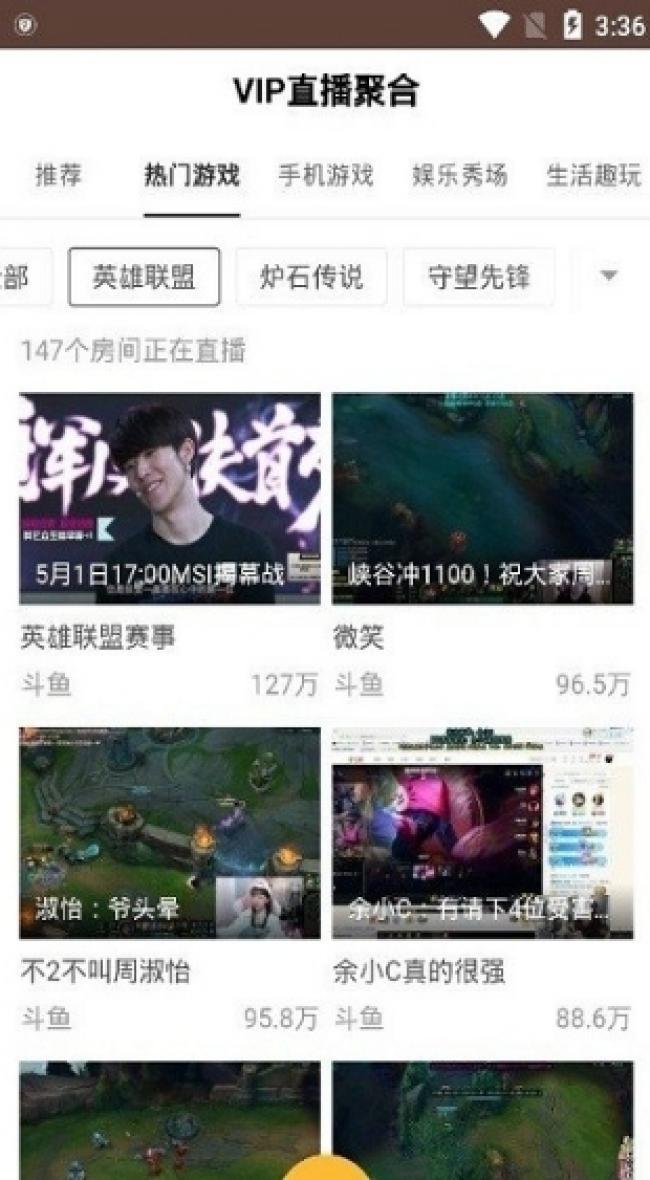Open the 手机游戏 tab
Screen dimensions: 650x1180
pyautogui.click(x=326, y=175)
